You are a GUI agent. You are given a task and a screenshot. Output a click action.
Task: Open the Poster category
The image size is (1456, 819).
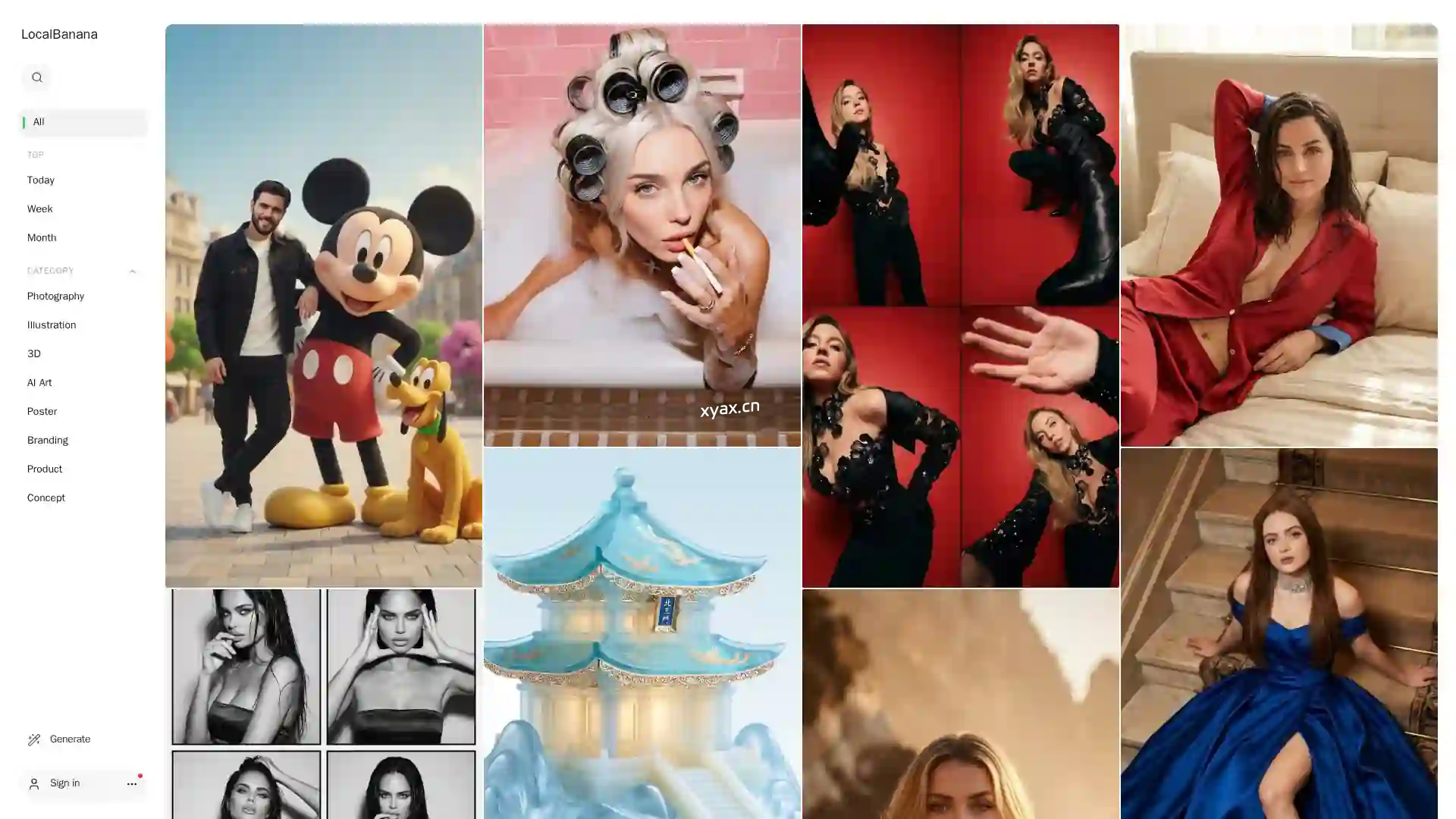(x=42, y=412)
